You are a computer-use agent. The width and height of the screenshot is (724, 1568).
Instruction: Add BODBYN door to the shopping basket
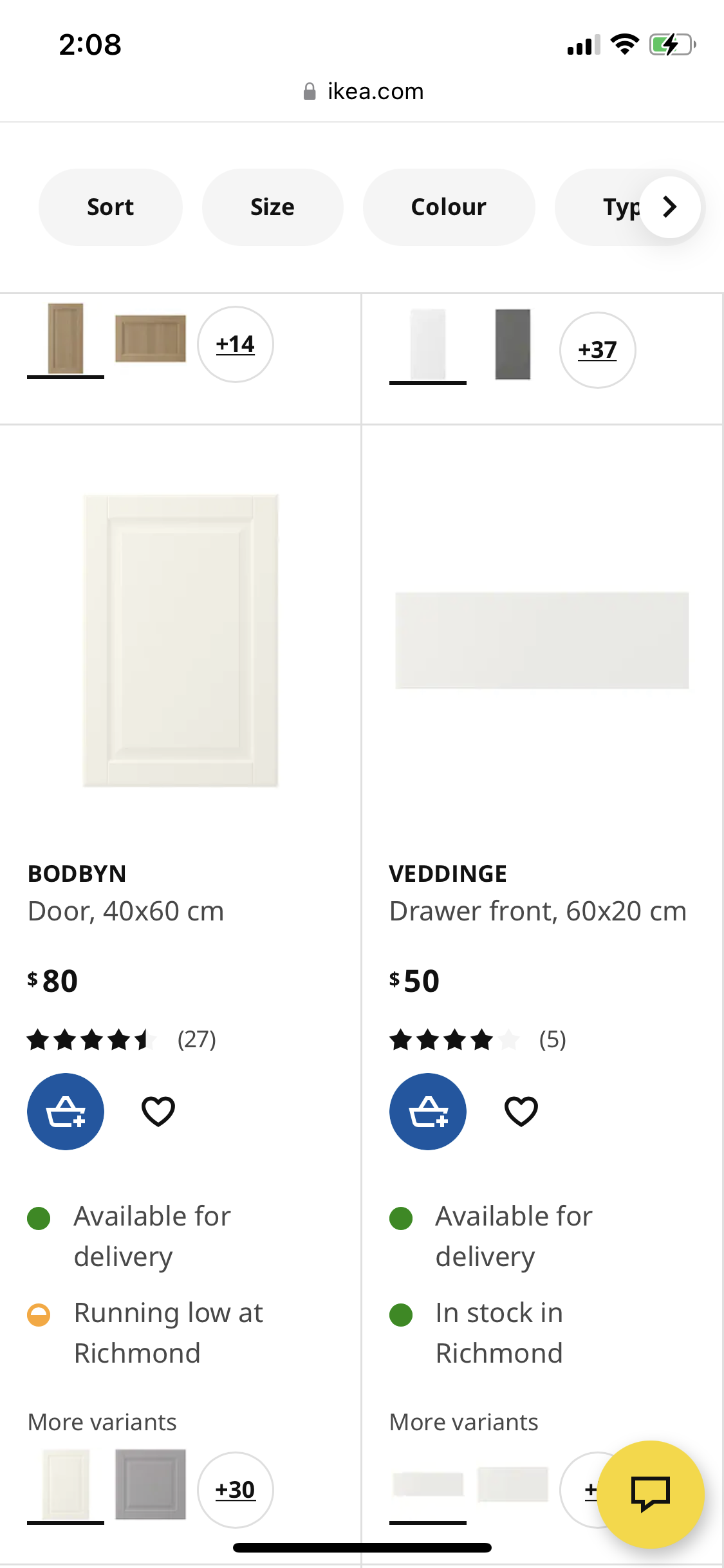[65, 1110]
